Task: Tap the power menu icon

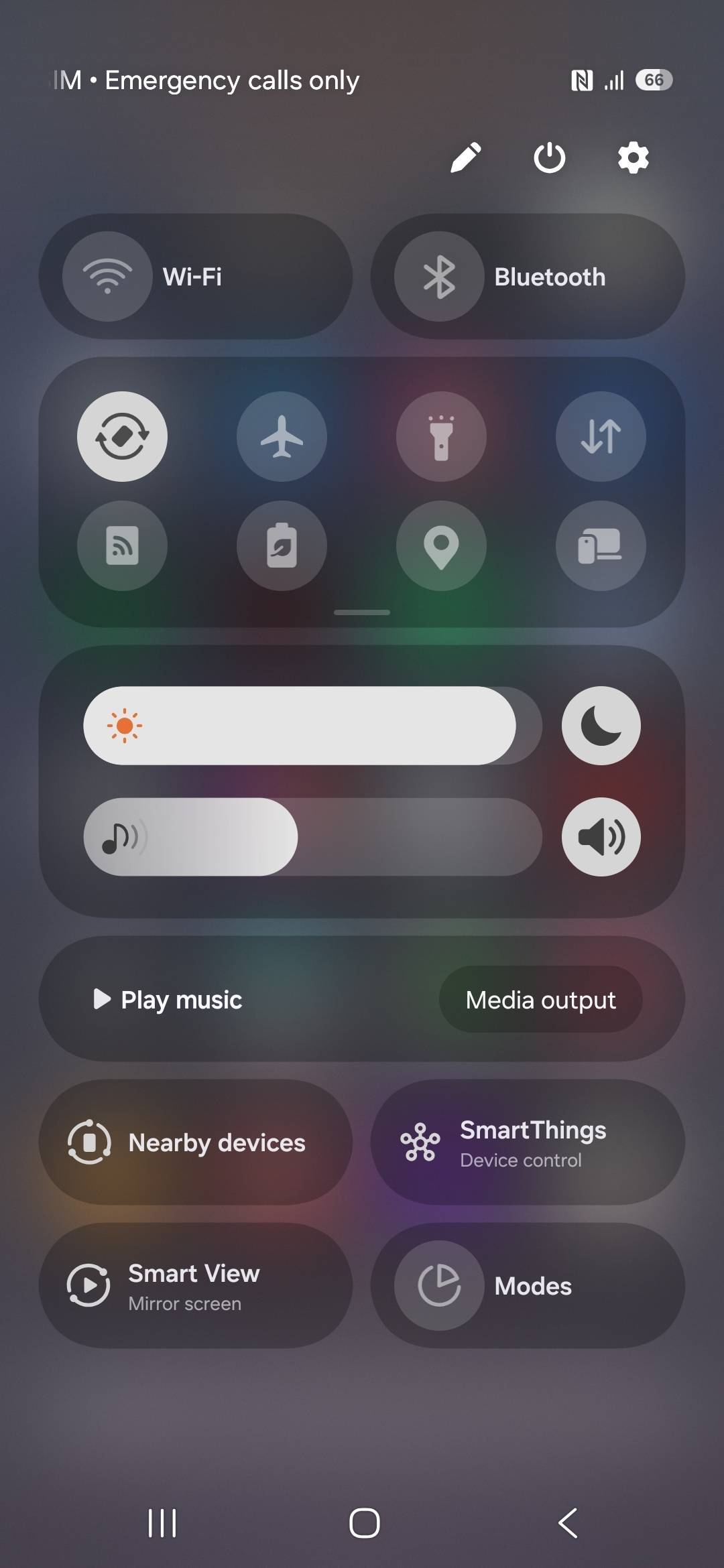Action: tap(549, 157)
